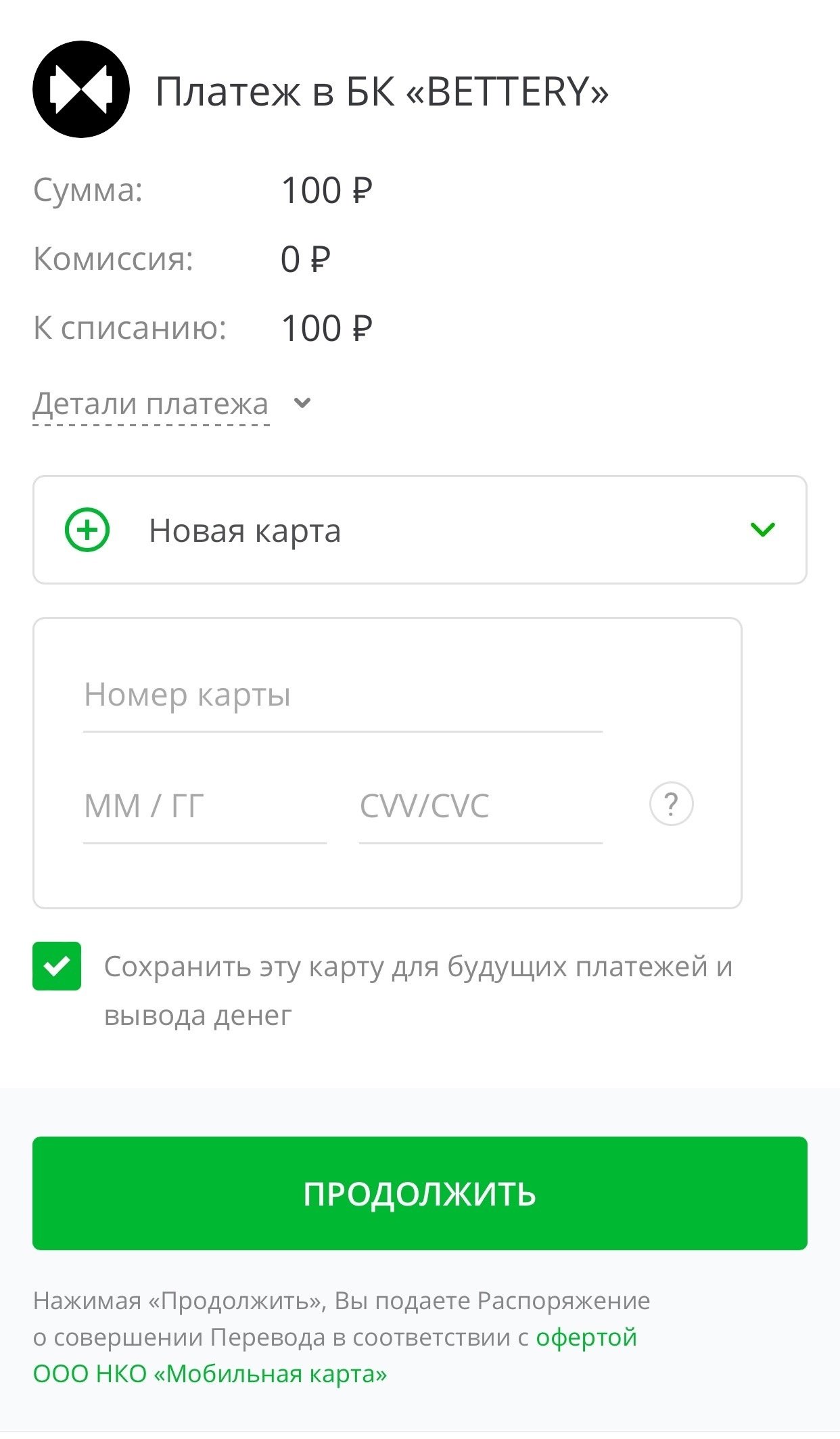Screen dimensions: 840x1439
Task: Tap the ММ / ГГ expiry field
Action: [x=204, y=806]
